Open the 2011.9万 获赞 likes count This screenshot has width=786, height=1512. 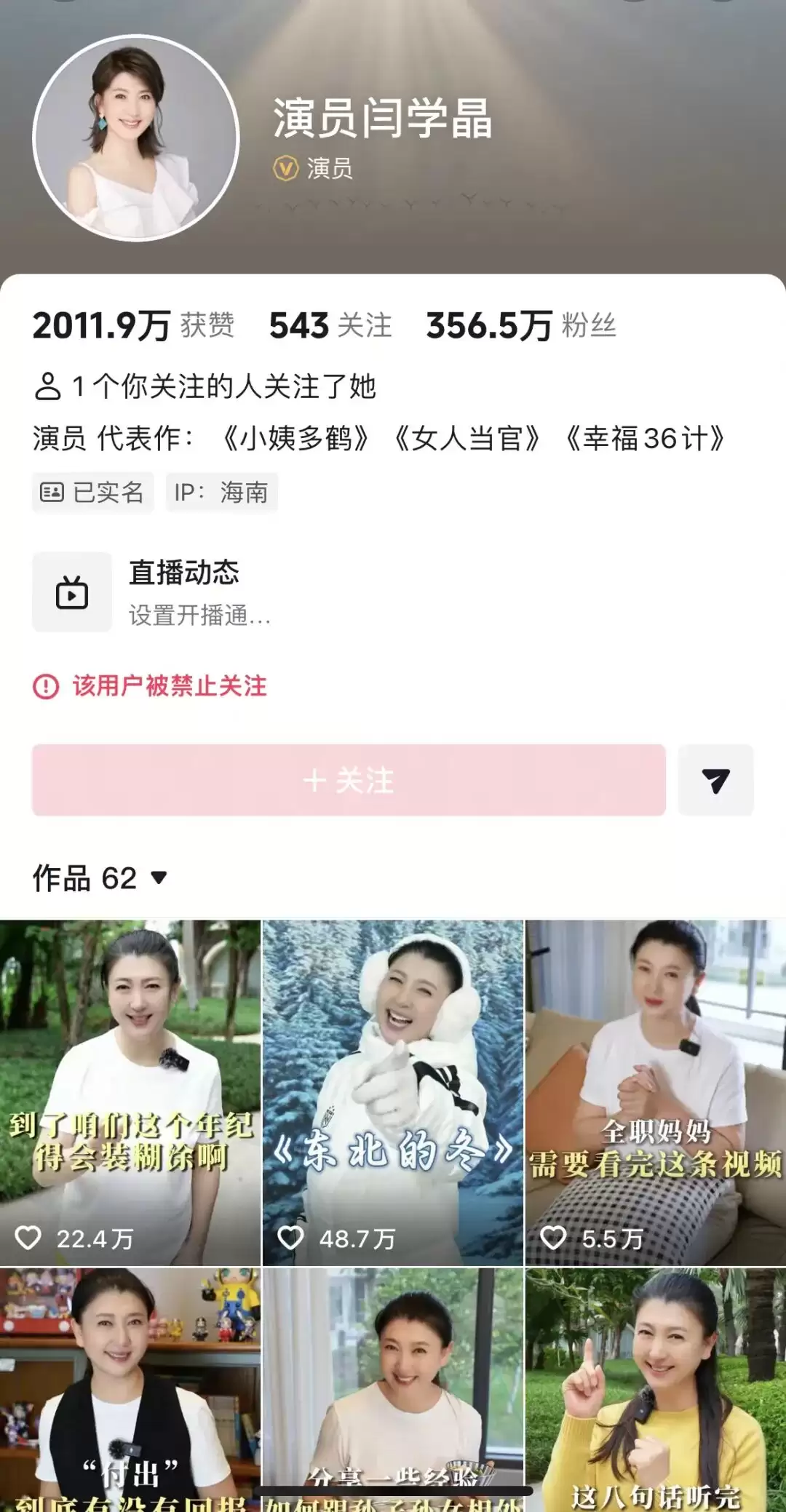coord(133,325)
